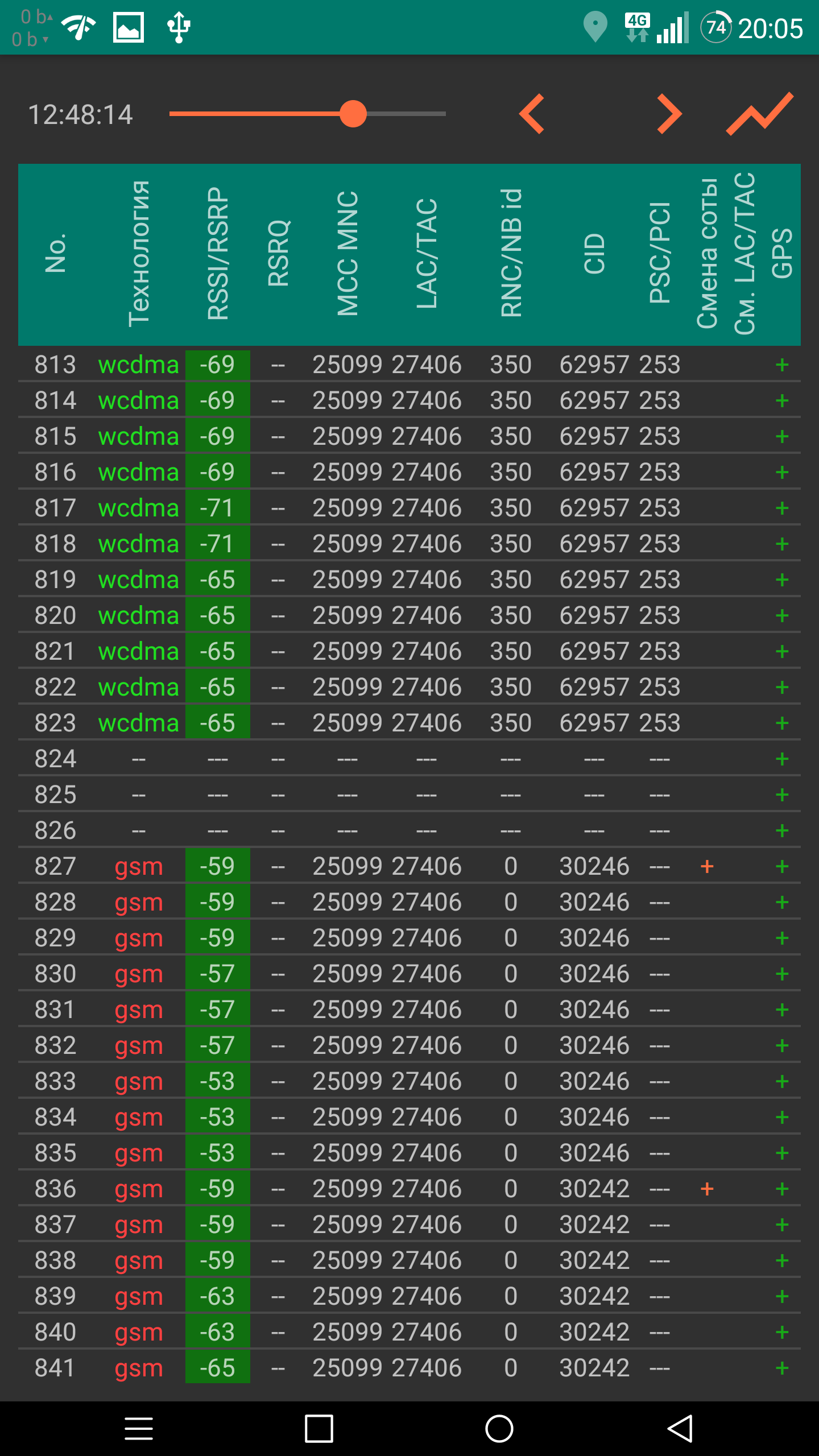The image size is (819, 1456).
Task: Tap the timeline slider handle
Action: click(x=353, y=114)
